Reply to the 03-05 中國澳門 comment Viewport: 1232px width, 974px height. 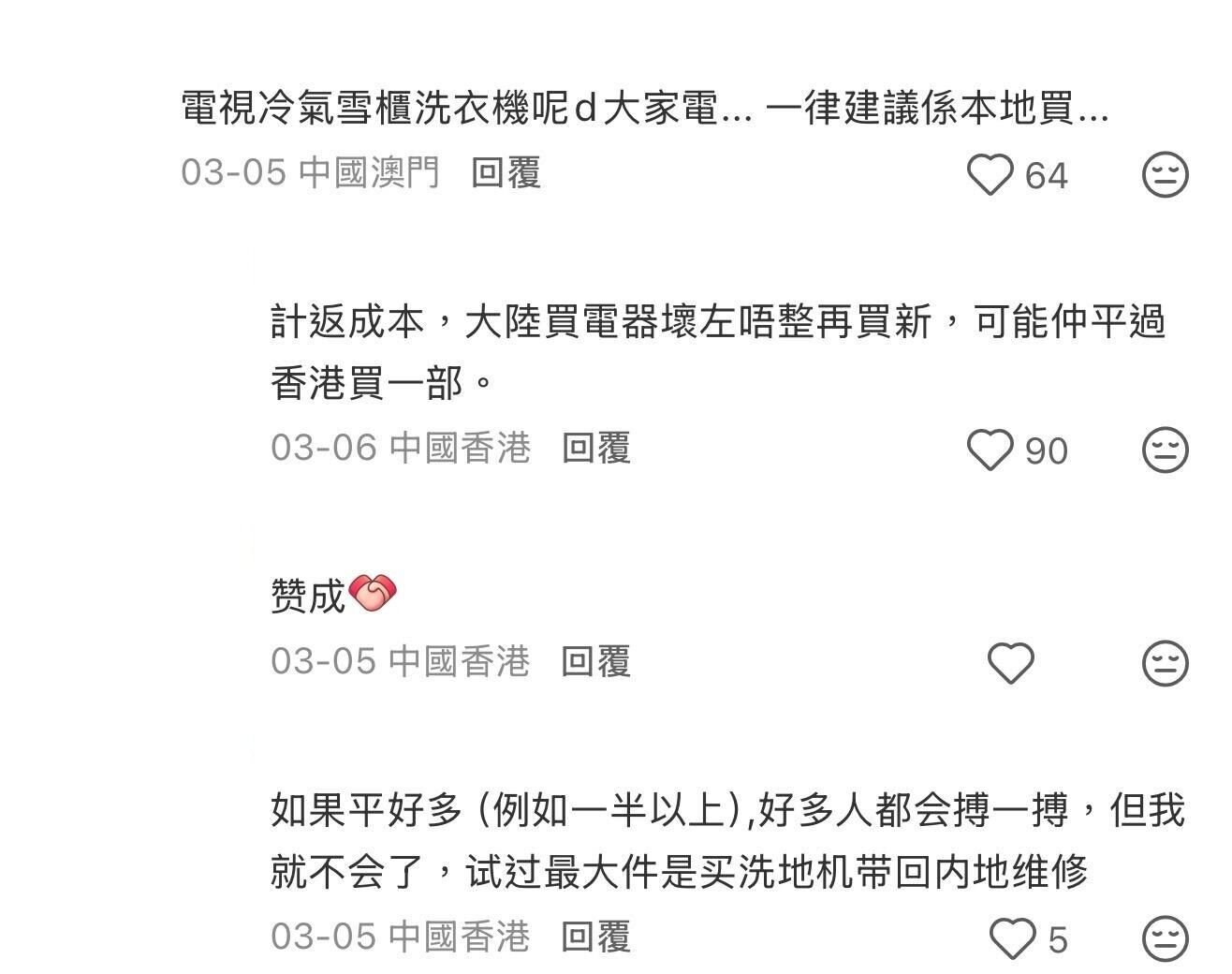point(506,172)
